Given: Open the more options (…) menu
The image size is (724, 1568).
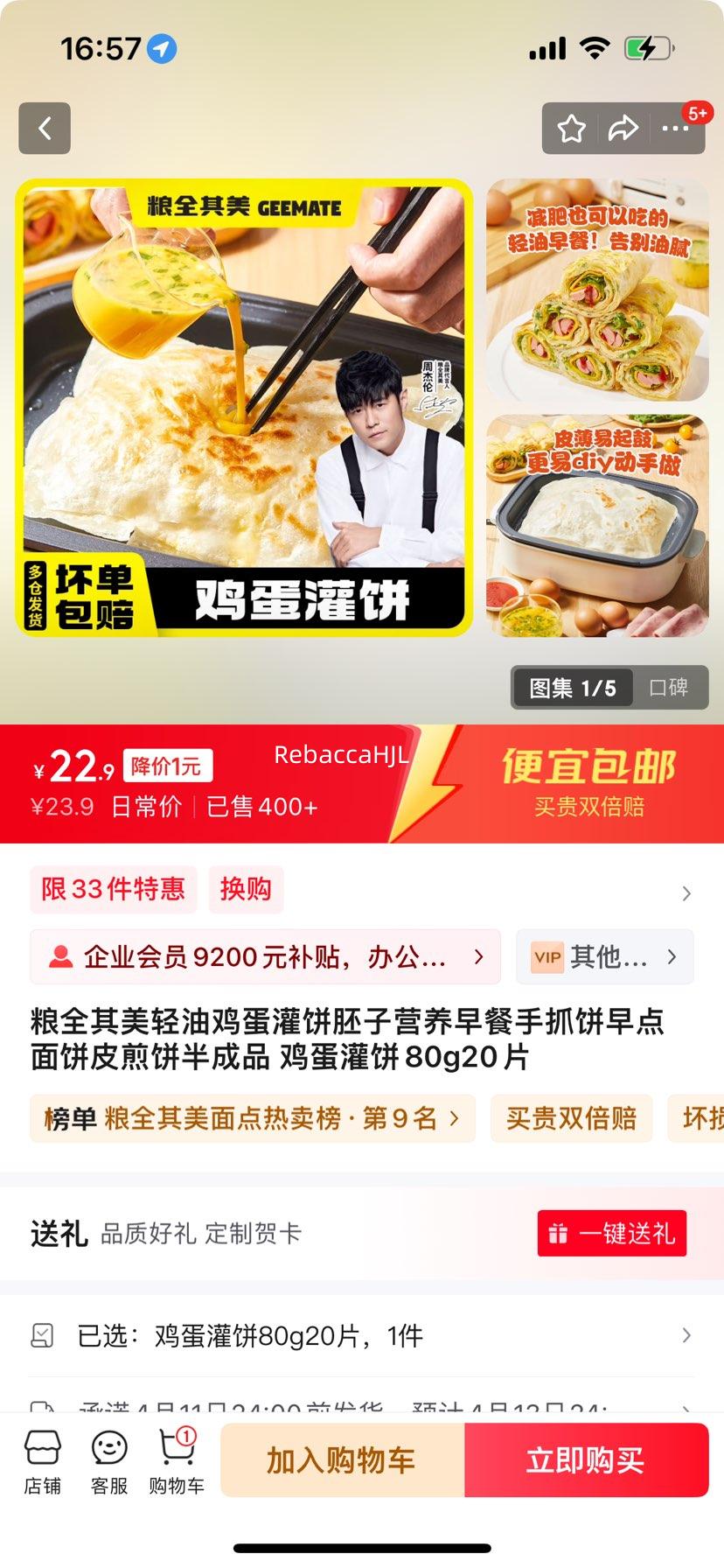Looking at the screenshot, I should [675, 128].
